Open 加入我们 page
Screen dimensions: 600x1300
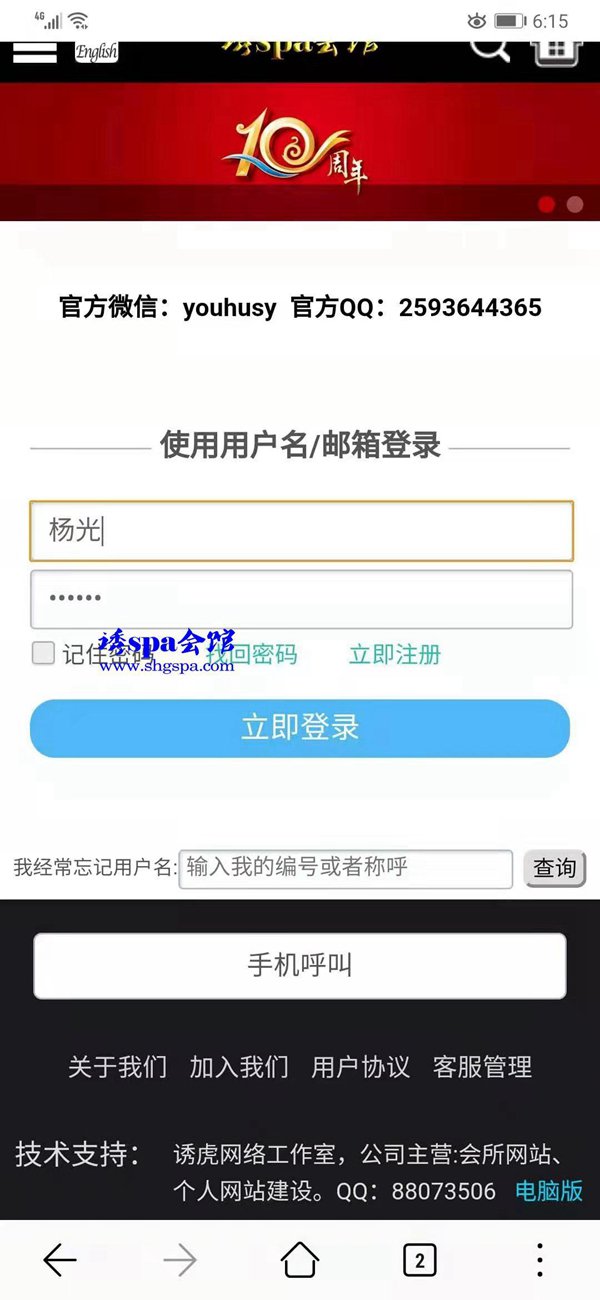[239, 1067]
